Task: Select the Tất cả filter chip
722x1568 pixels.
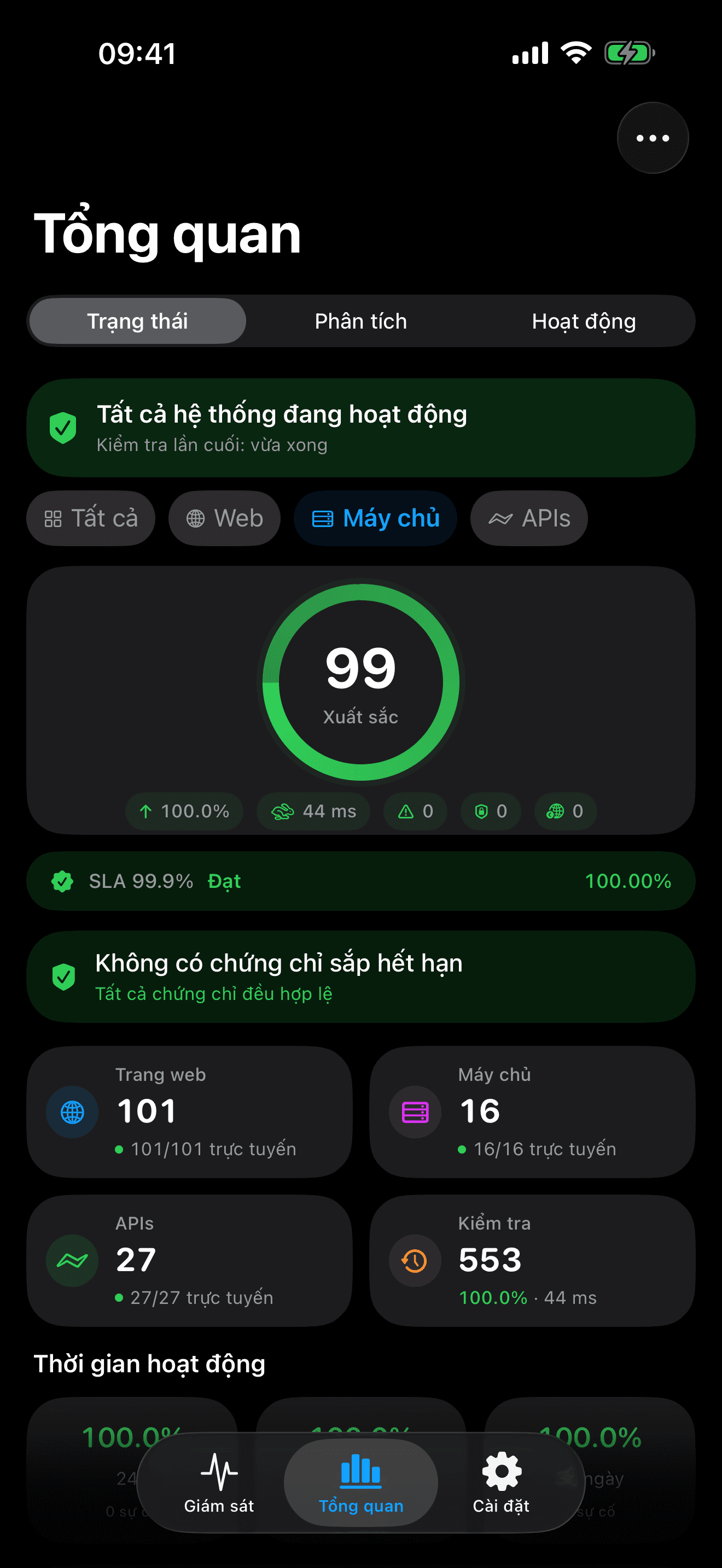Action: [91, 518]
